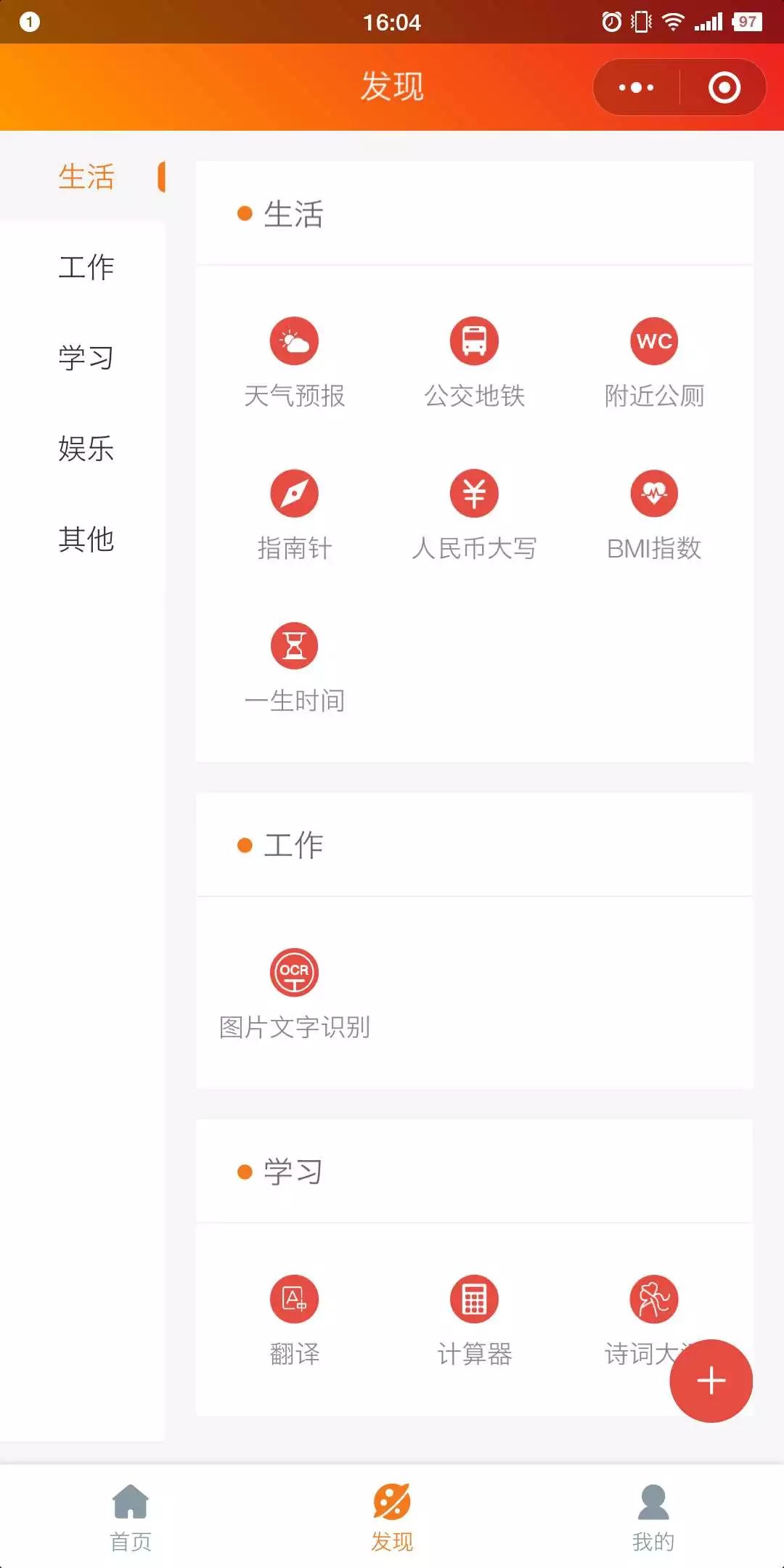Go to the 首页 home tab
Viewport: 784px width, 1568px height.
(131, 1517)
